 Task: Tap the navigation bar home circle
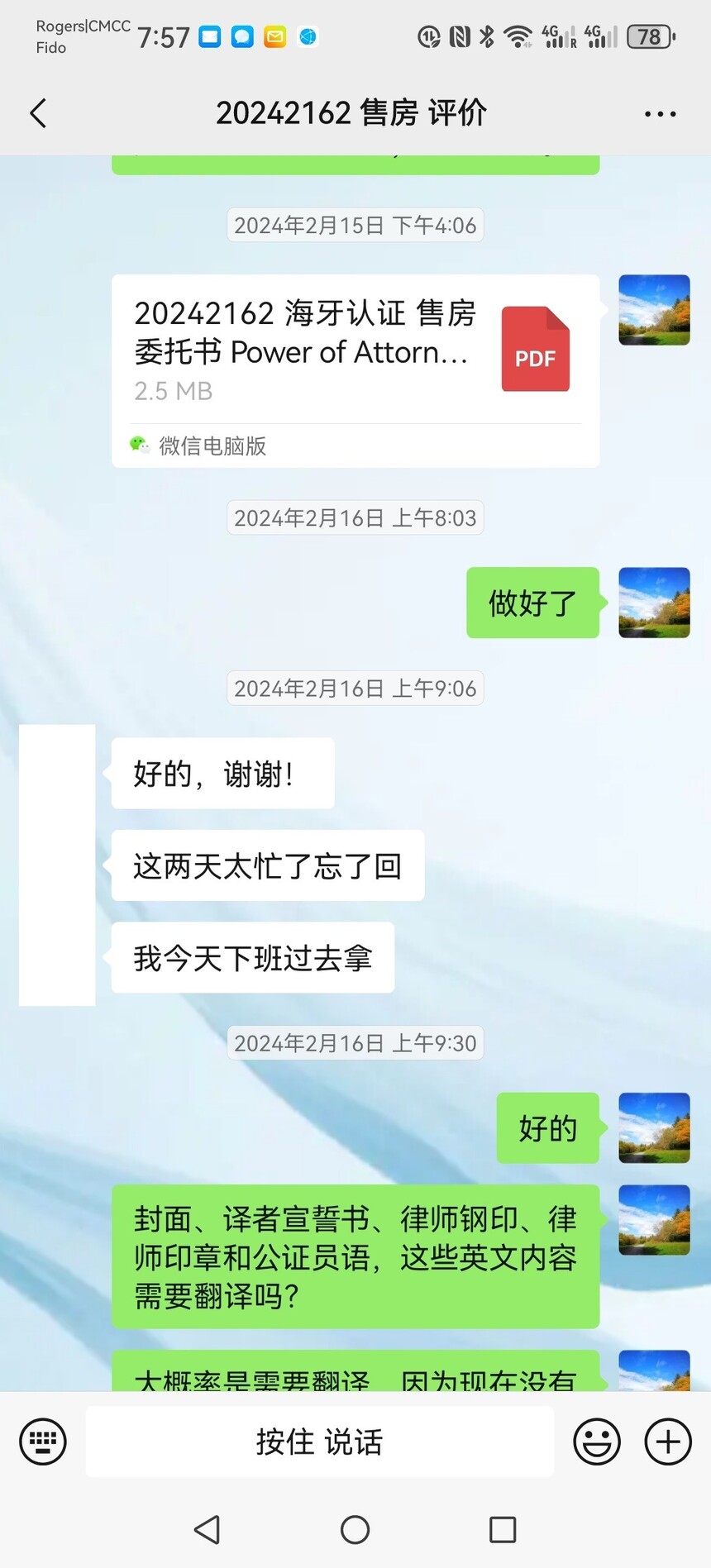click(x=355, y=1530)
